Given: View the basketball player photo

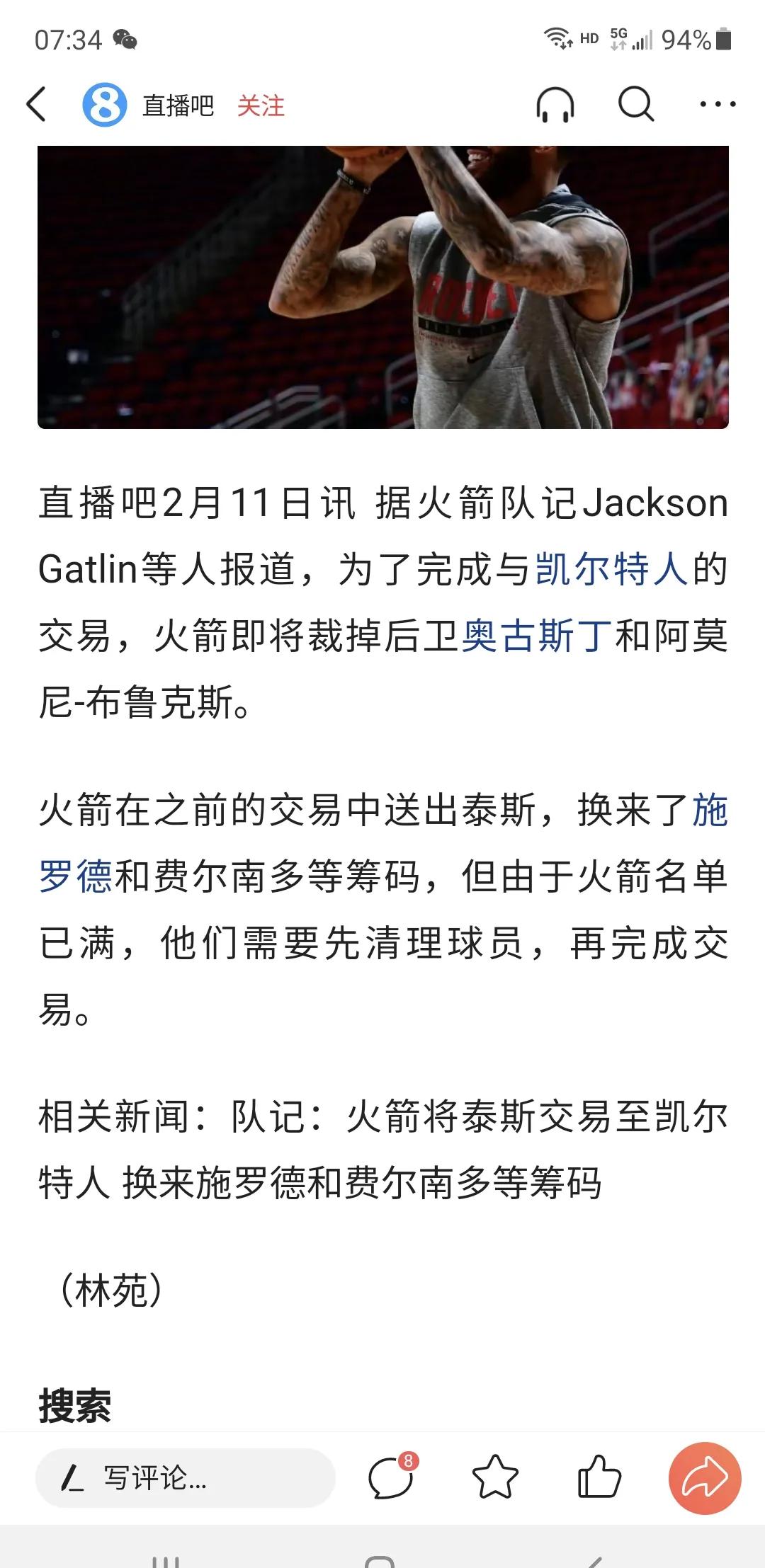Looking at the screenshot, I should point(383,287).
